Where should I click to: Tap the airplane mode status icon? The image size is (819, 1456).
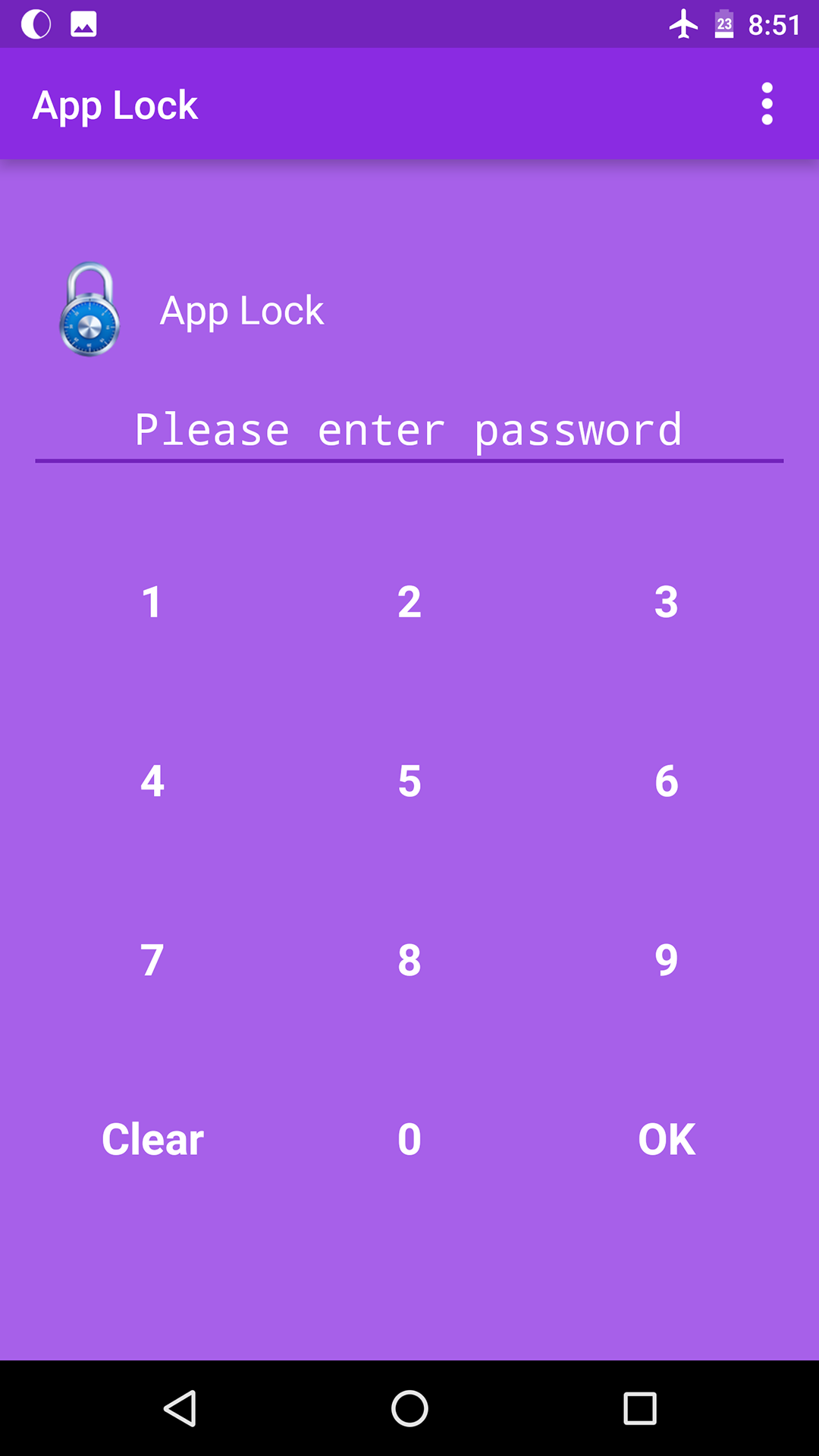click(685, 23)
